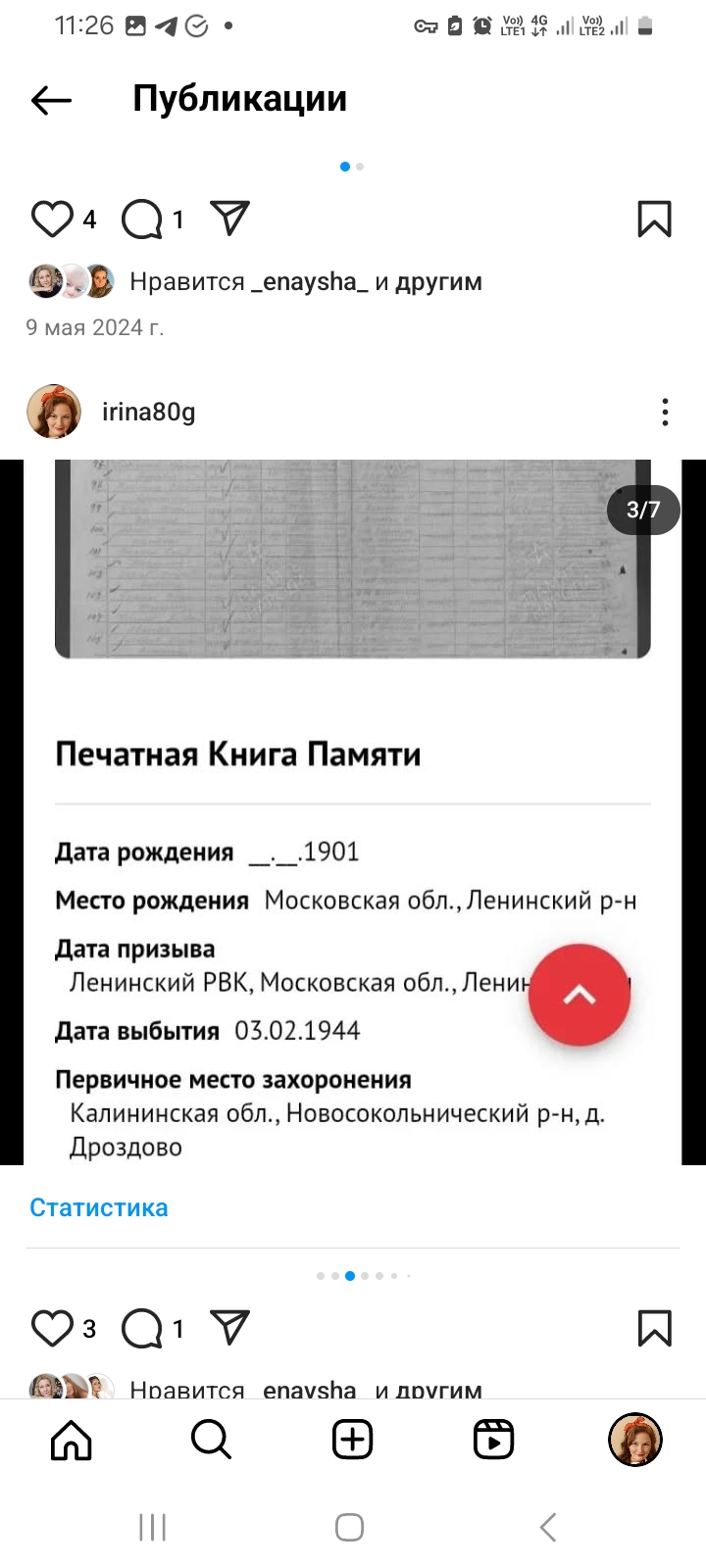
Task: Tap the system back button
Action: 549,1527
